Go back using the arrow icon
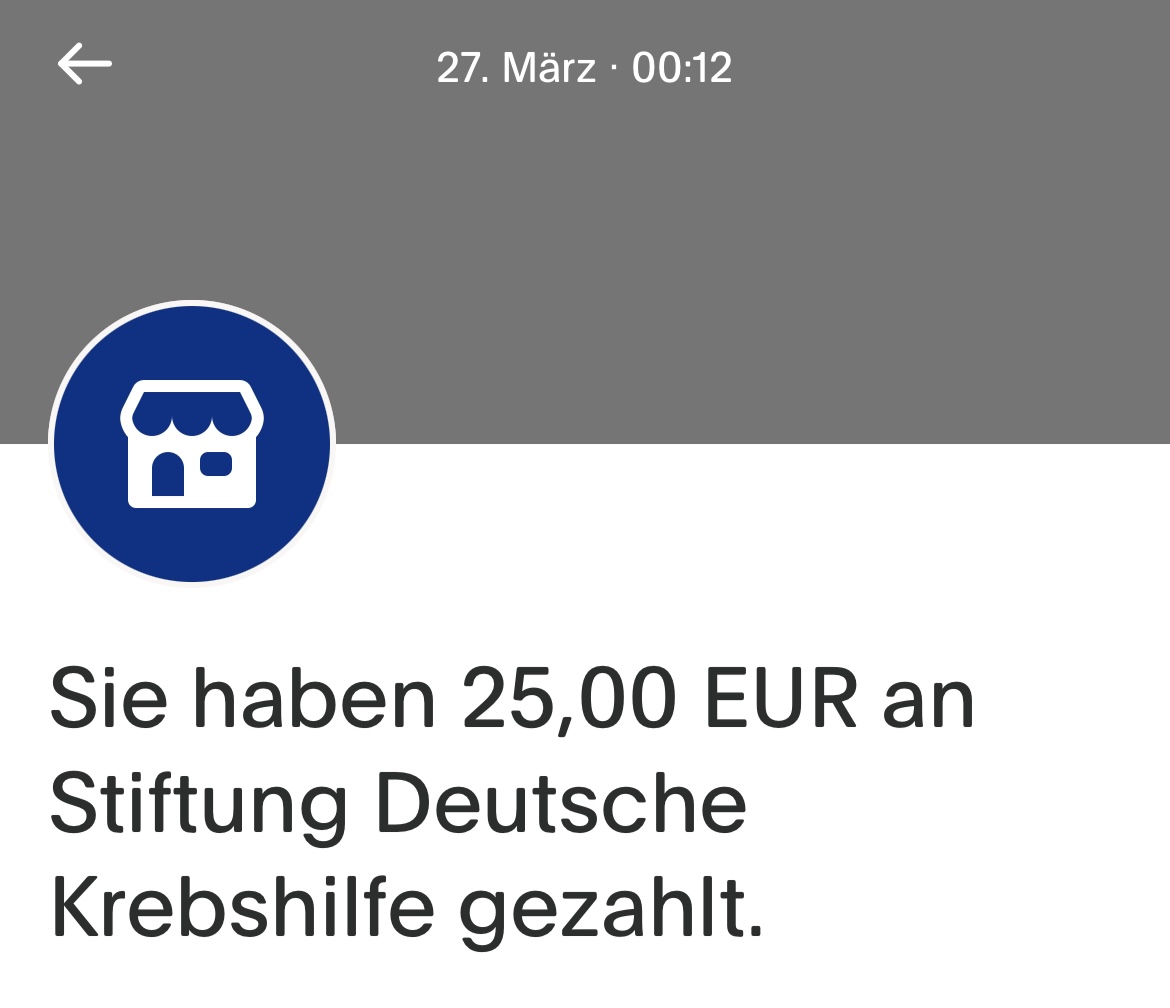Viewport: 1170px width, 1008px height. [x=84, y=65]
